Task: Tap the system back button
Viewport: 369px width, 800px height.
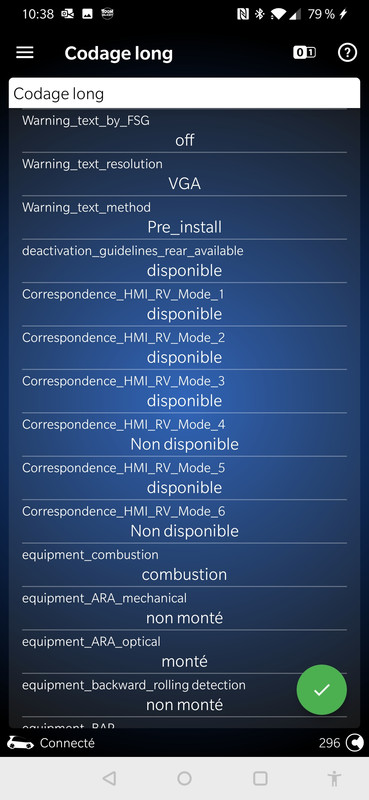Action: coord(109,778)
